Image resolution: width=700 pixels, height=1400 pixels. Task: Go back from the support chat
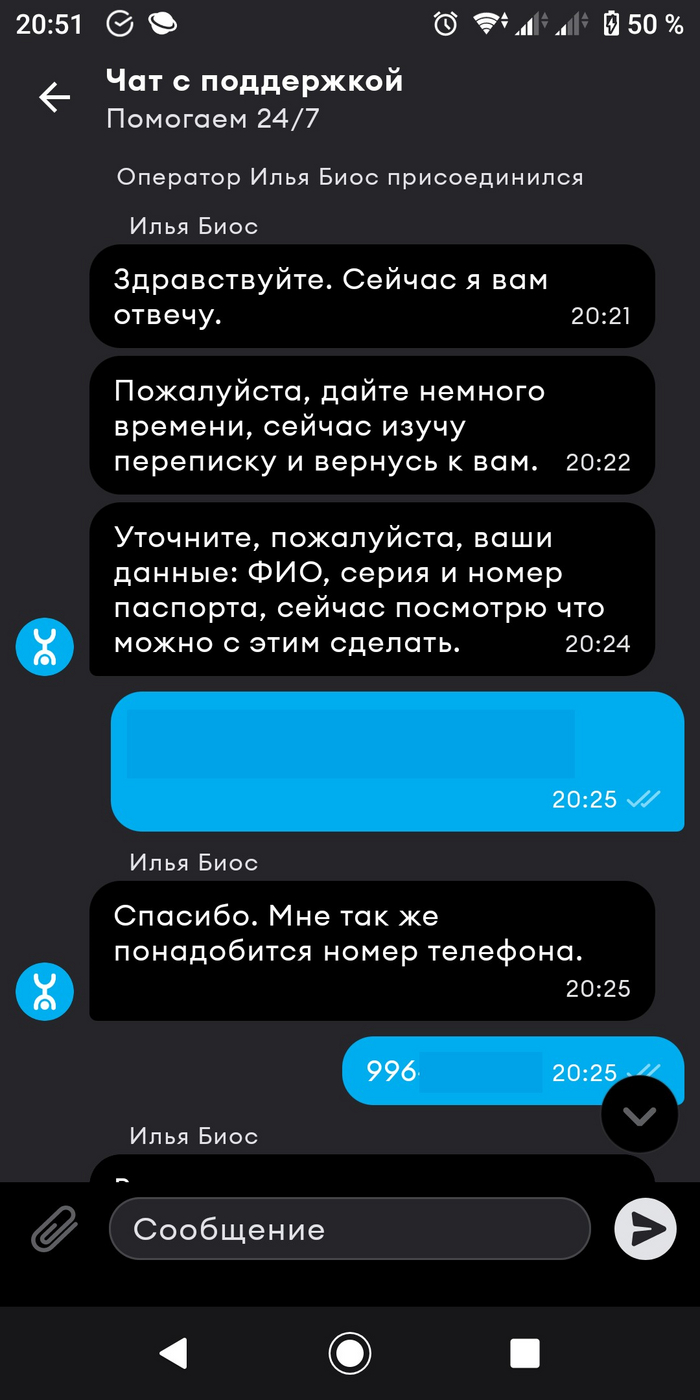[x=54, y=97]
